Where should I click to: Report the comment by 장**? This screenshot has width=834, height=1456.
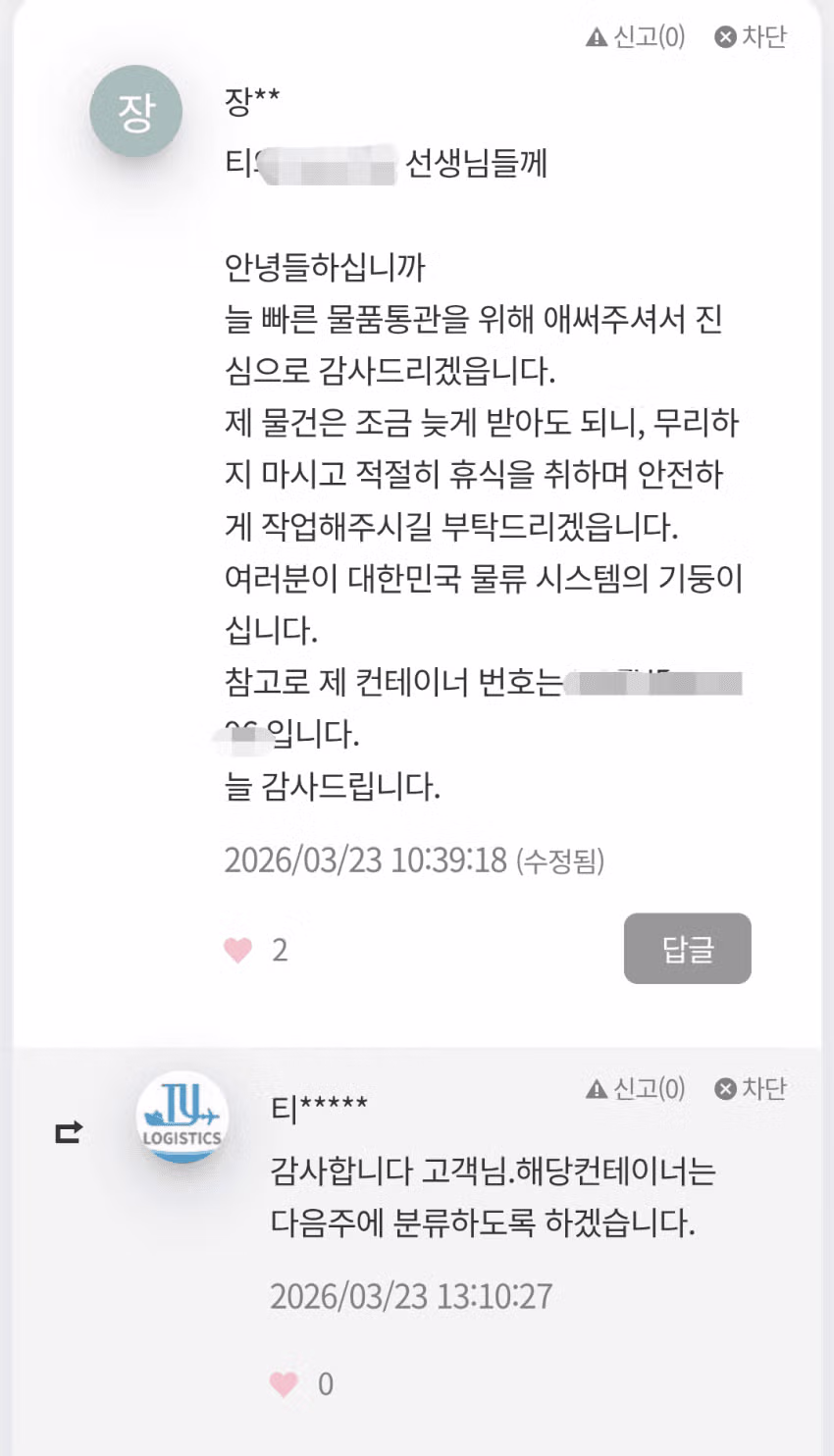click(x=636, y=37)
